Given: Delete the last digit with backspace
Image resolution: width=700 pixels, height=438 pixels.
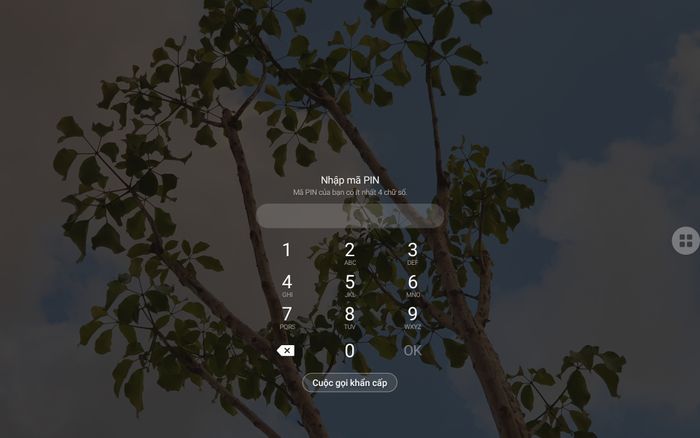Looking at the screenshot, I should pyautogui.click(x=286, y=350).
